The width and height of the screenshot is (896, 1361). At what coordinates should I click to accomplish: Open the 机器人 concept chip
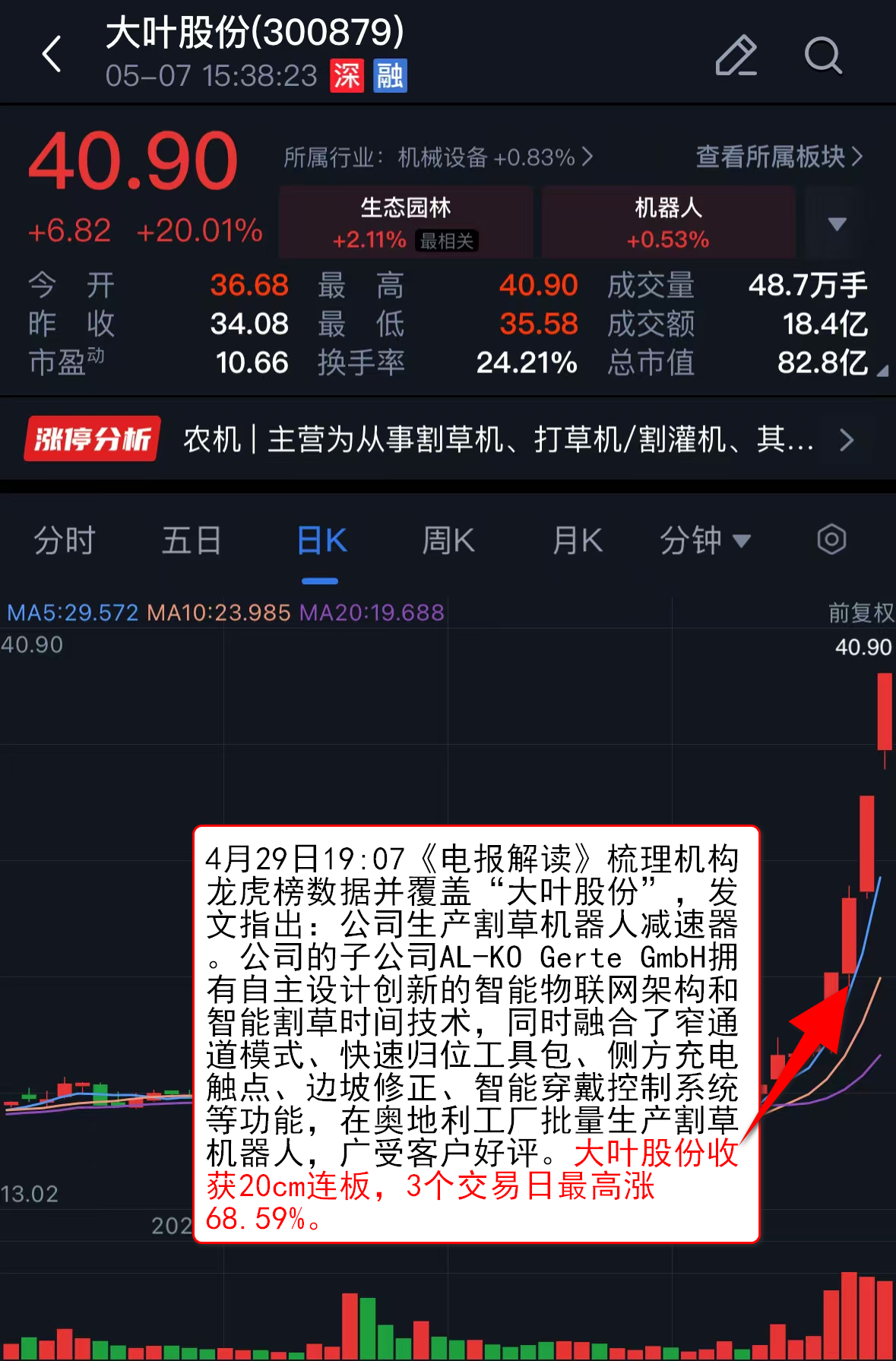tap(668, 223)
